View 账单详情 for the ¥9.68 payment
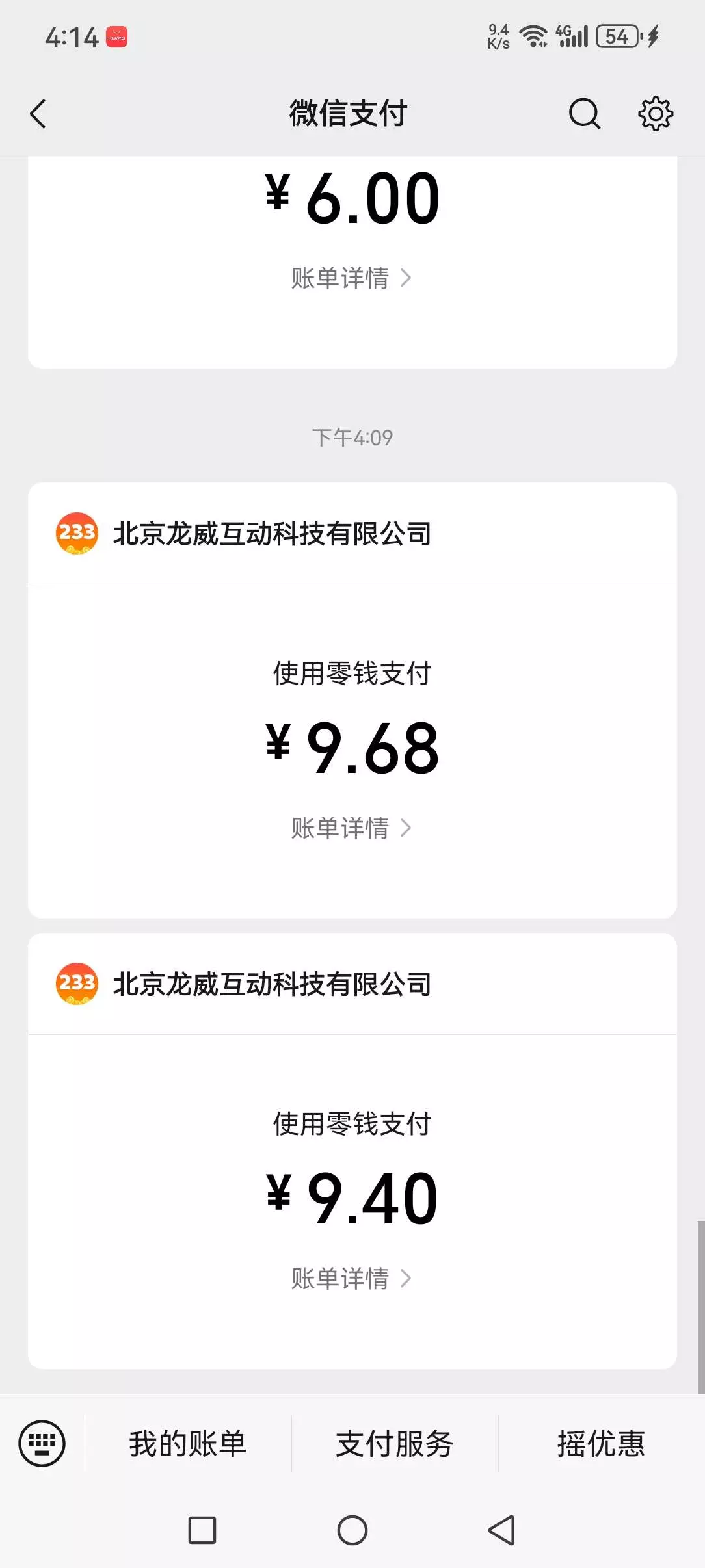The height and width of the screenshot is (1568, 705). point(351,828)
